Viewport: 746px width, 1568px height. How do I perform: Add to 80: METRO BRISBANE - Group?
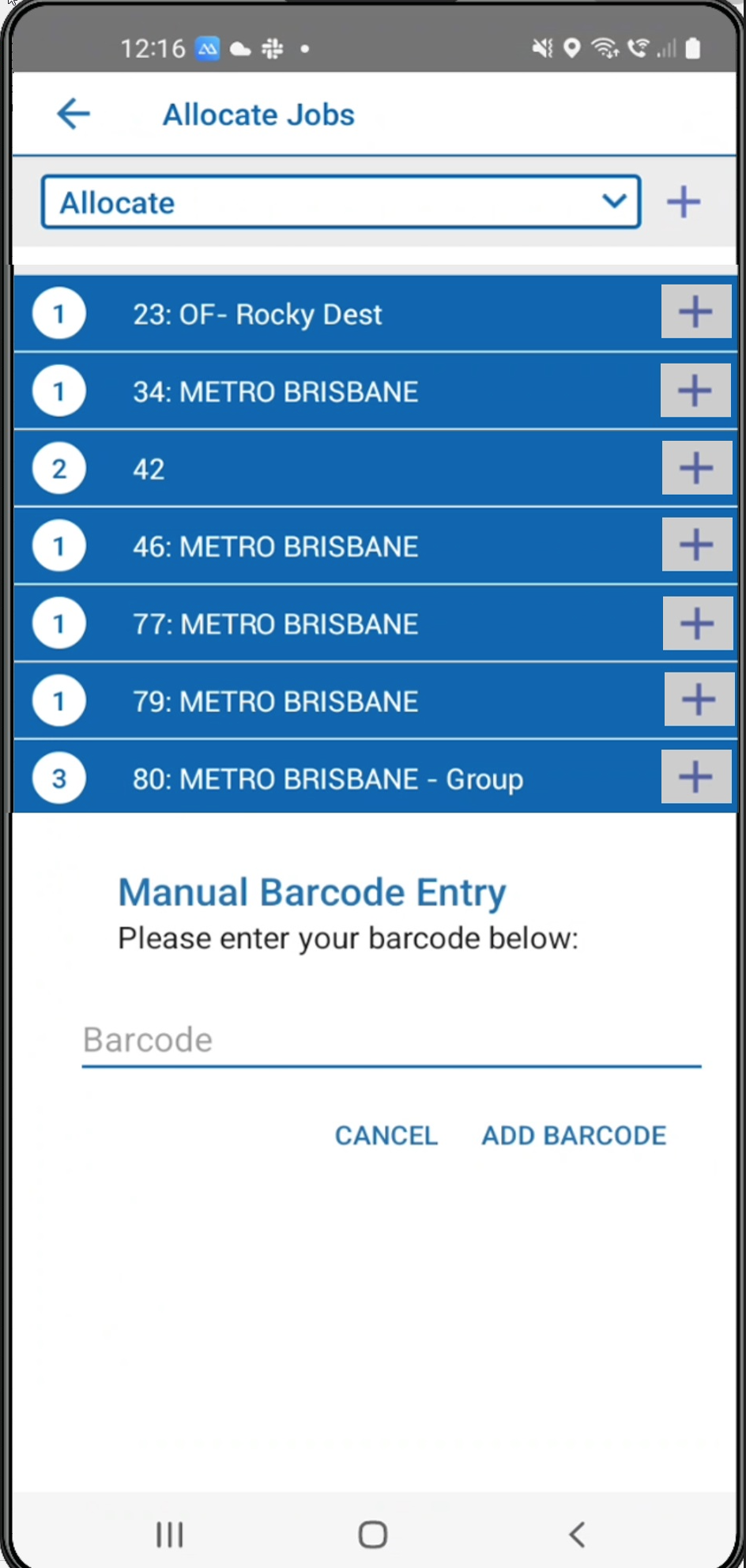(695, 777)
